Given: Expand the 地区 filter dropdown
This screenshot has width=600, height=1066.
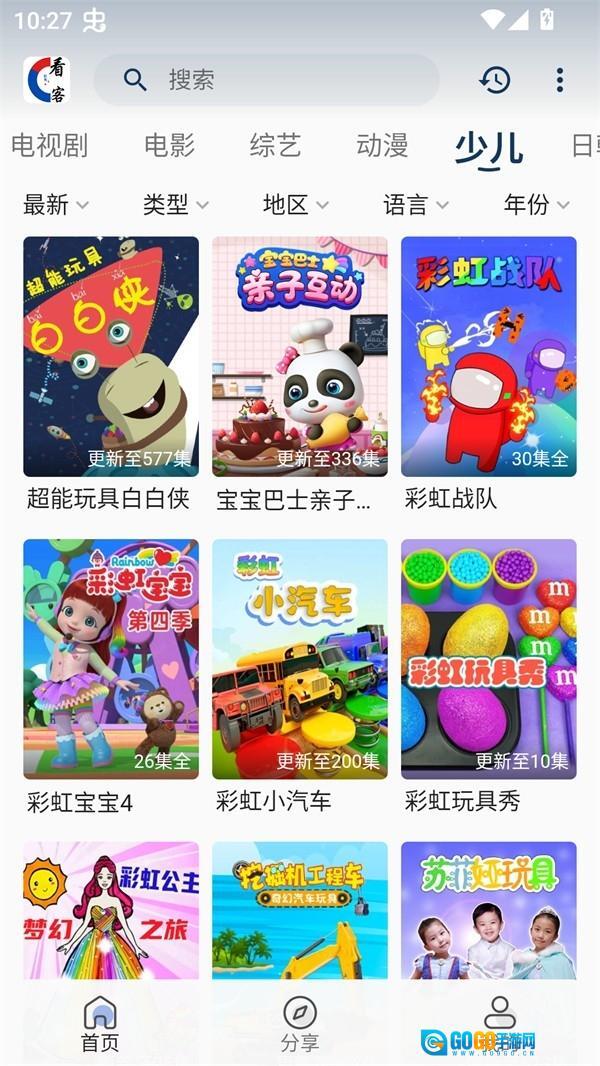Looking at the screenshot, I should click(x=295, y=205).
